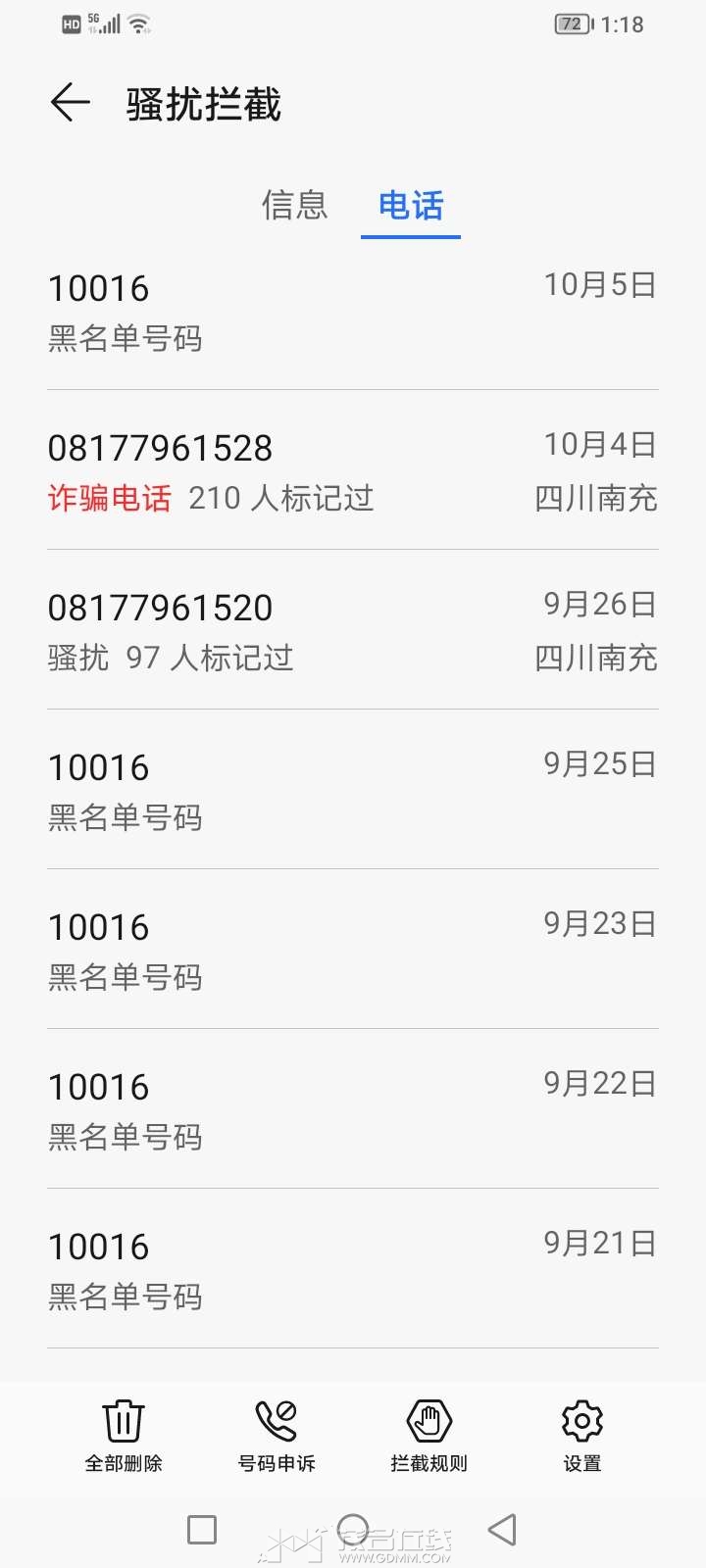This screenshot has height=1568, width=706.
Task: Open the 10016 record dated 9月25日
Action: (353, 791)
